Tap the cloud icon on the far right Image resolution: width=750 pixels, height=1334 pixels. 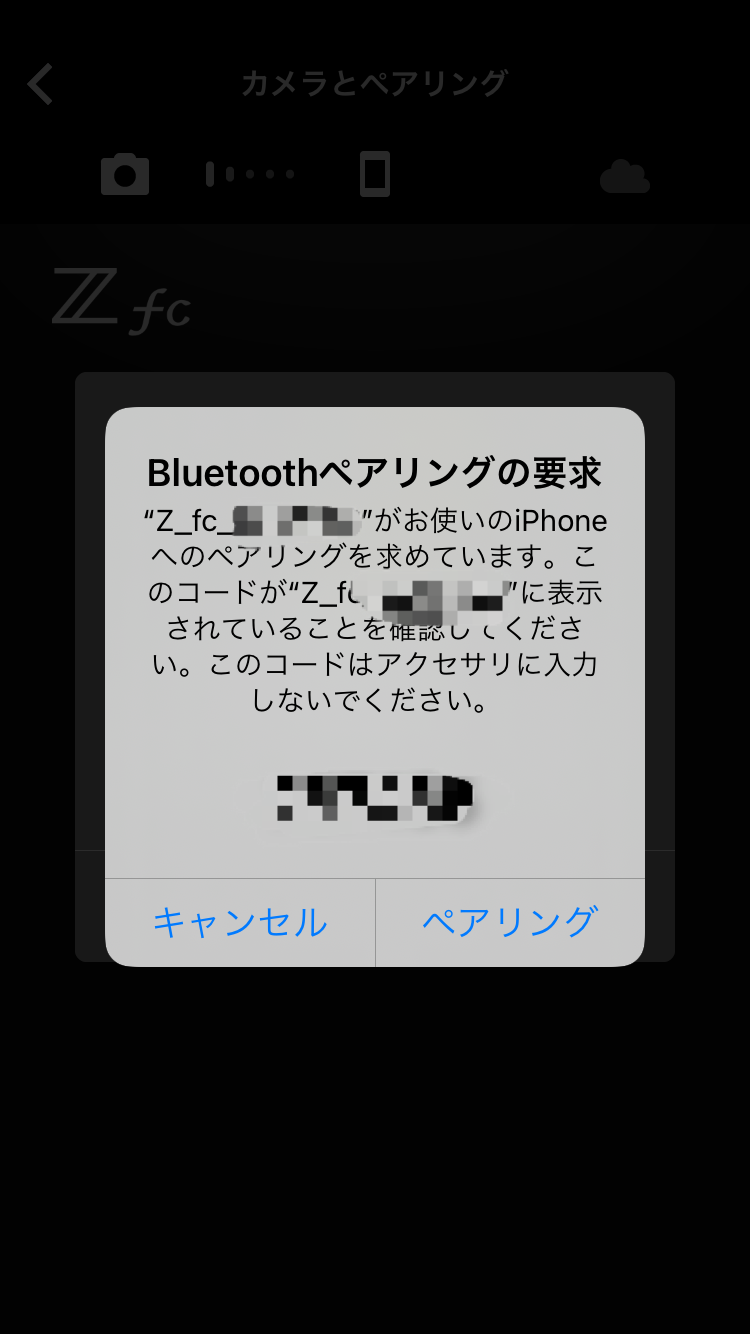(x=625, y=176)
